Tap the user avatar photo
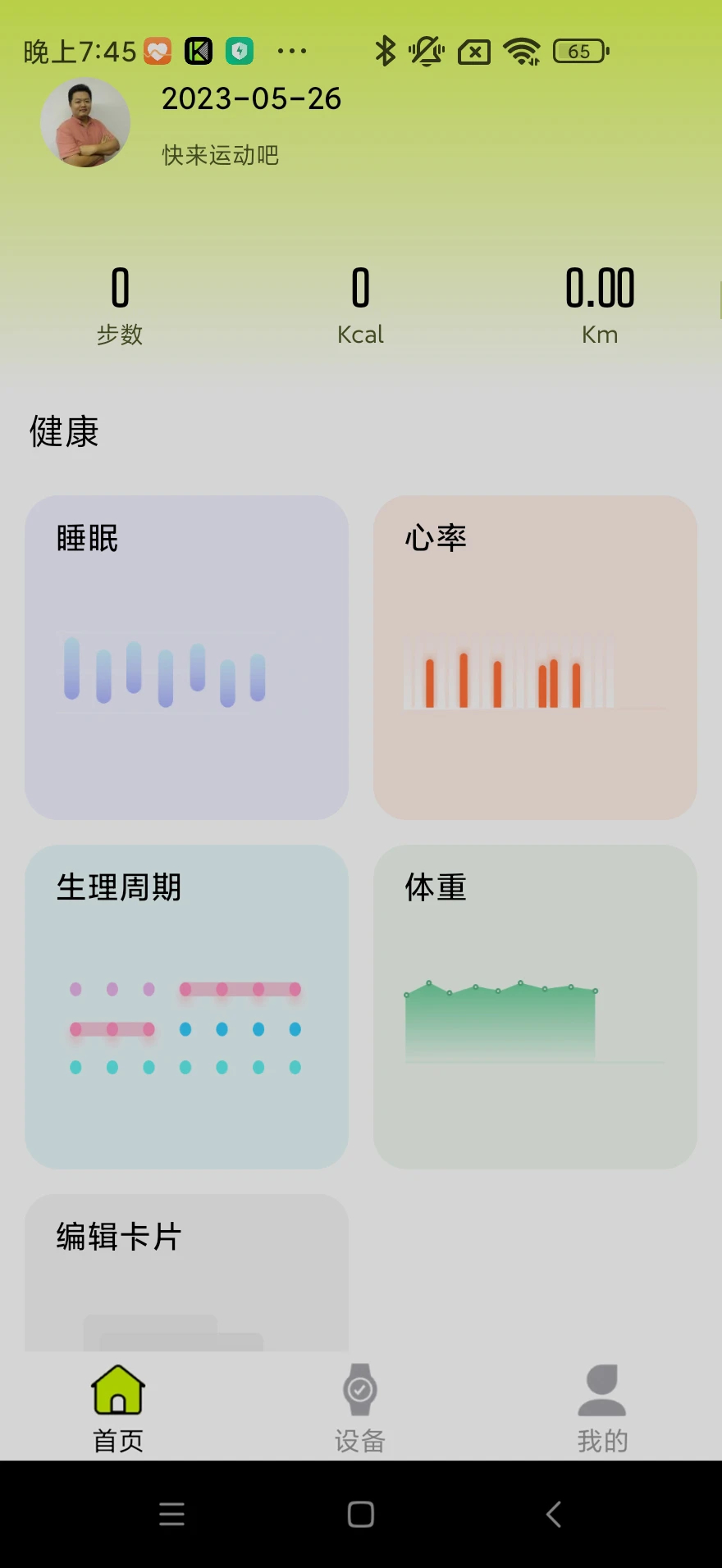 [85, 121]
